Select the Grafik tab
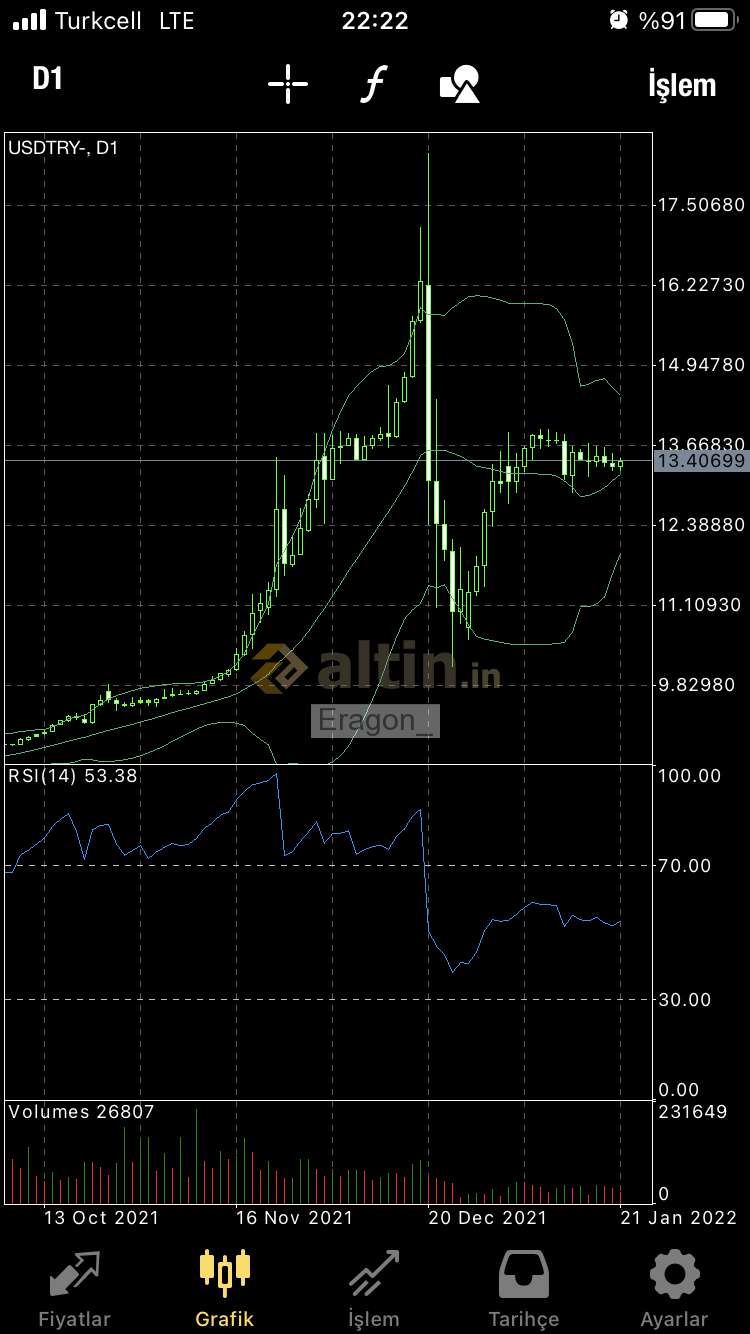Image resolution: width=750 pixels, height=1334 pixels. coord(225,1288)
